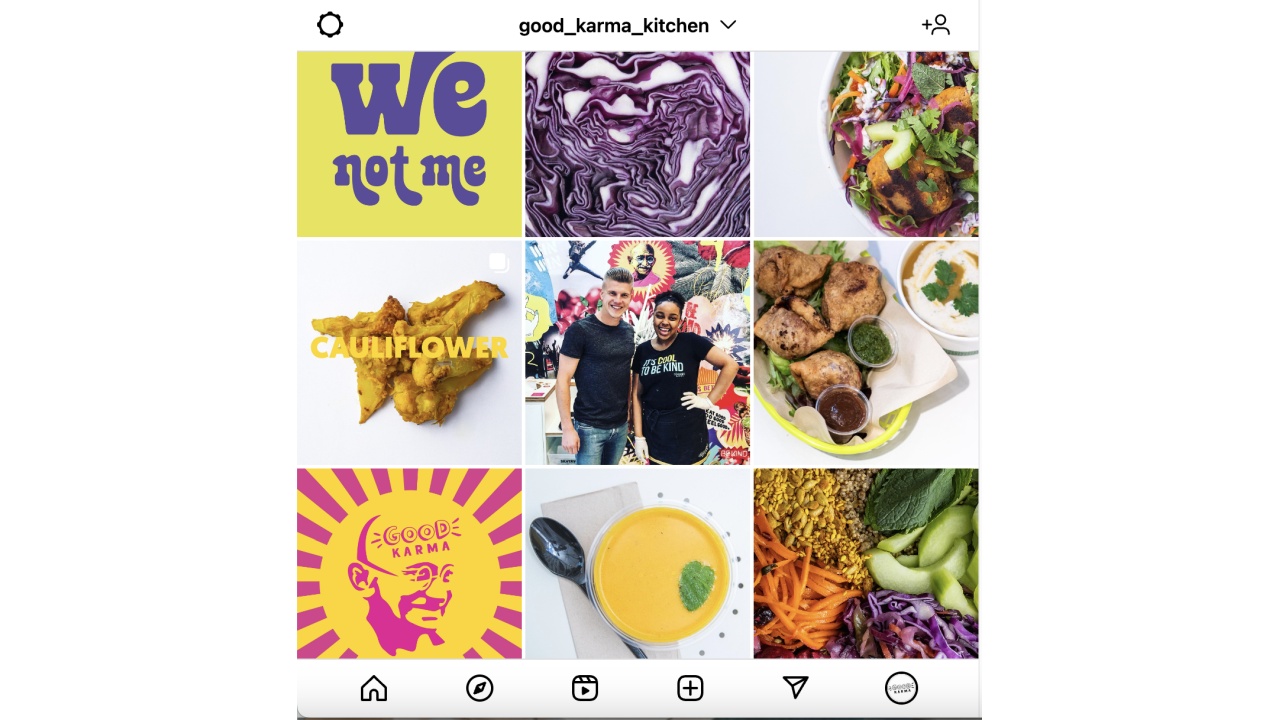Image resolution: width=1280 pixels, height=720 pixels.
Task: Open direct messages paper plane
Action: pyautogui.click(x=795, y=688)
